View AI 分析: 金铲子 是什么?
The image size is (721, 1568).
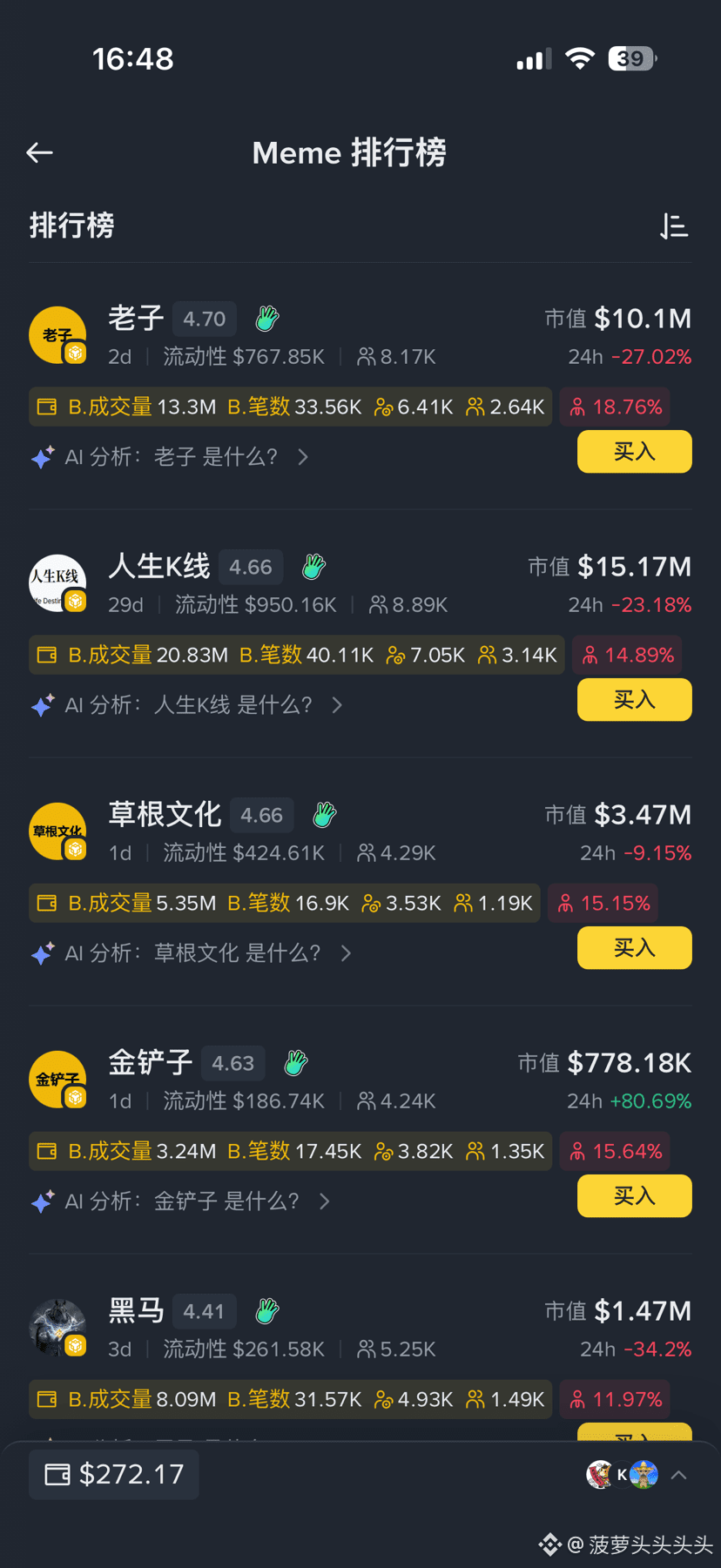click(x=182, y=1201)
